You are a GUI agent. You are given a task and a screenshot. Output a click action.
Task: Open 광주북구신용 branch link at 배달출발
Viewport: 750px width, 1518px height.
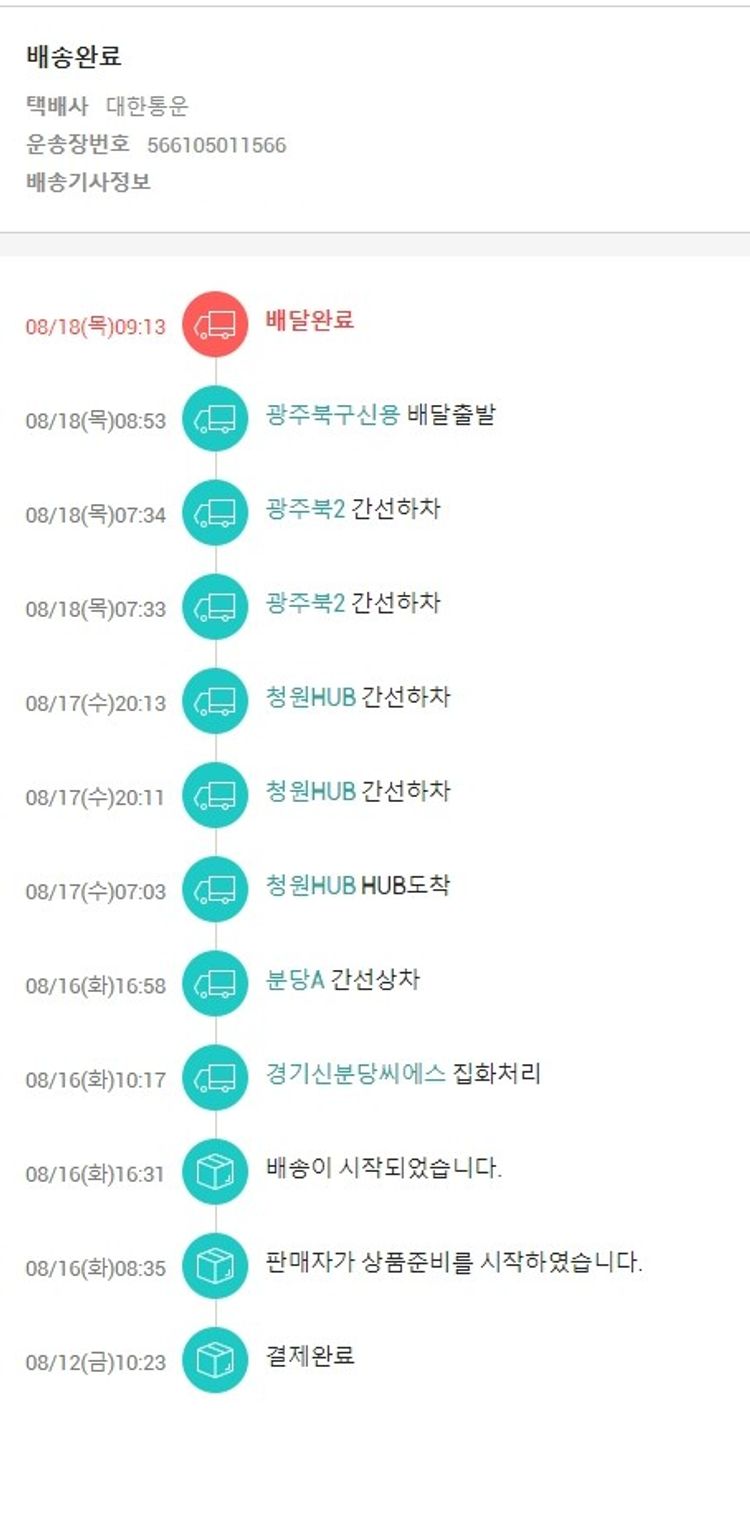(332, 415)
